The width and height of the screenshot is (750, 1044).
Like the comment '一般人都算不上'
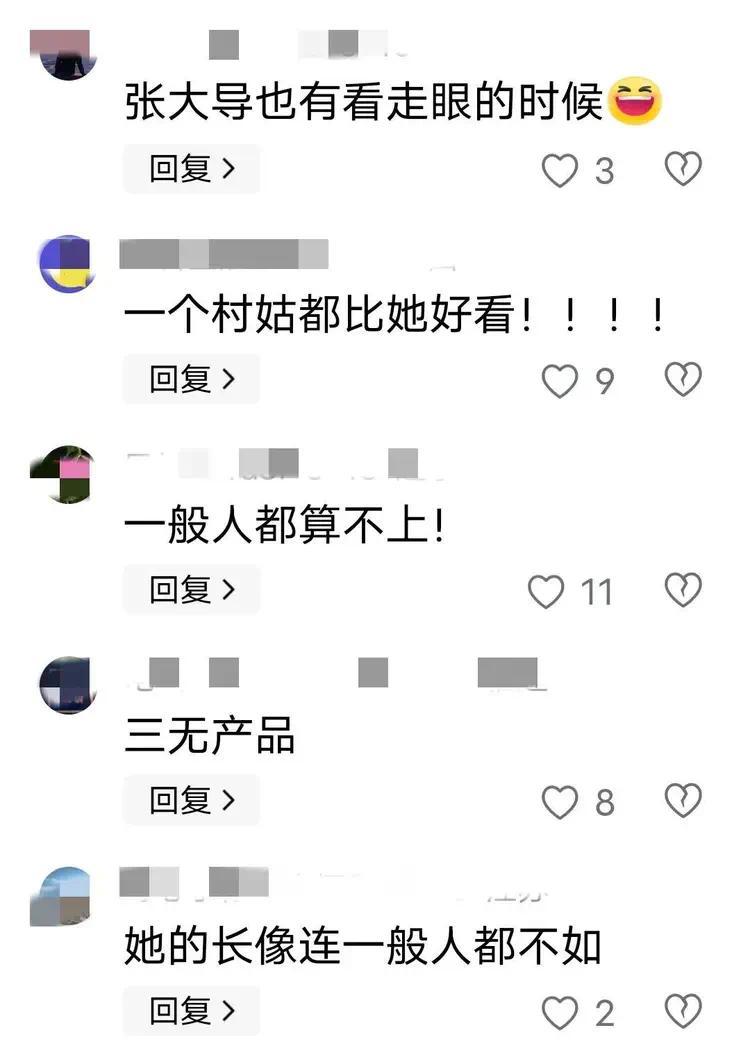546,592
